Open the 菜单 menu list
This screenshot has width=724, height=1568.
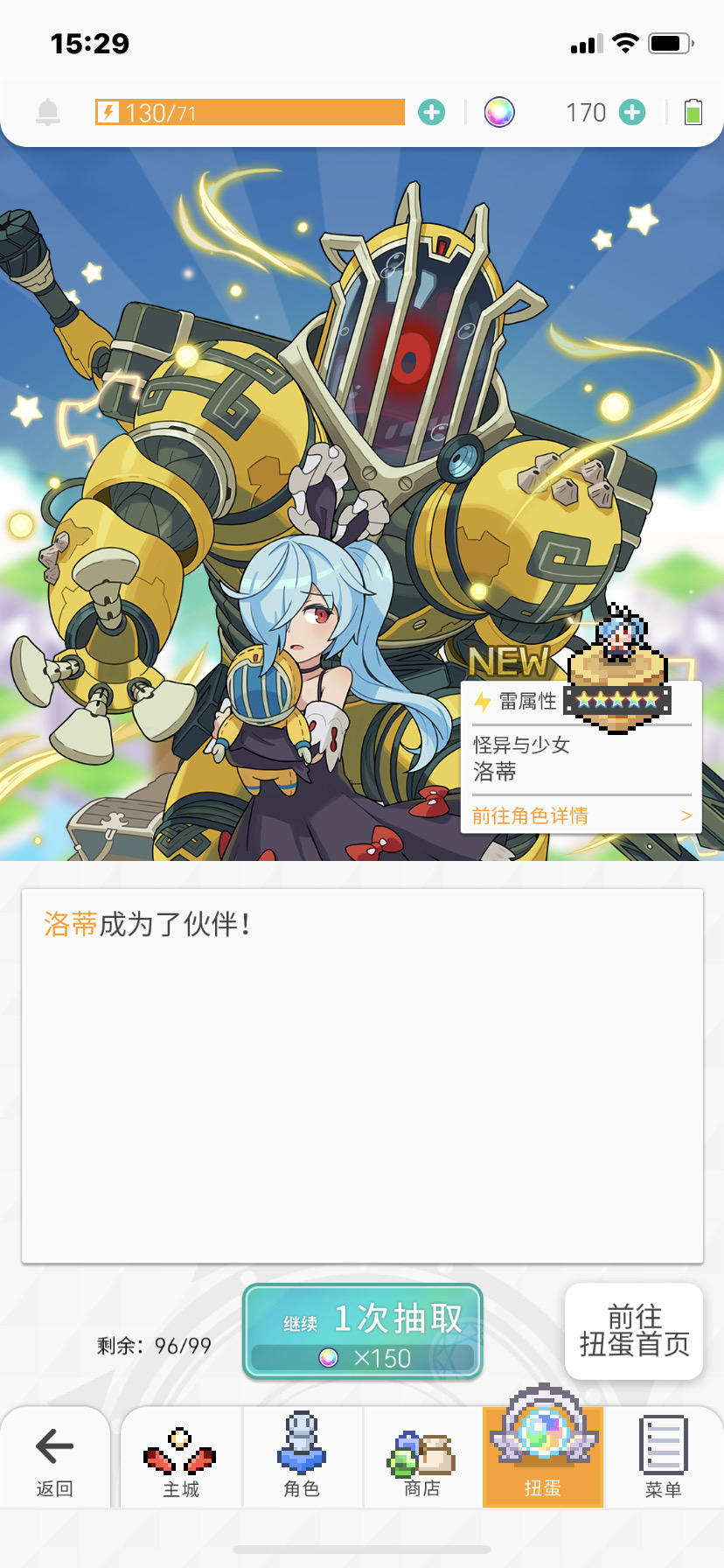click(664, 1458)
